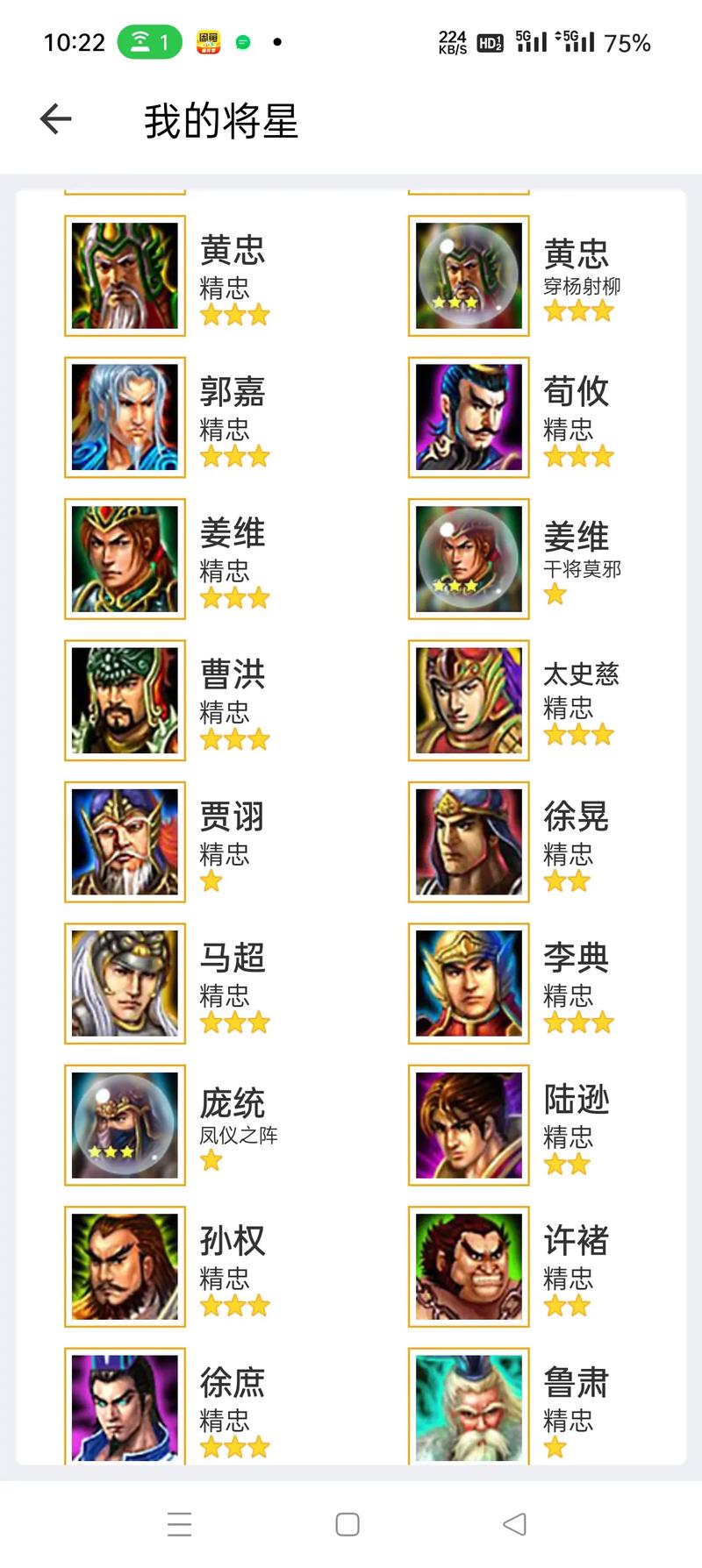Tap the system home button
The image size is (702, 1568).
pyautogui.click(x=347, y=1524)
